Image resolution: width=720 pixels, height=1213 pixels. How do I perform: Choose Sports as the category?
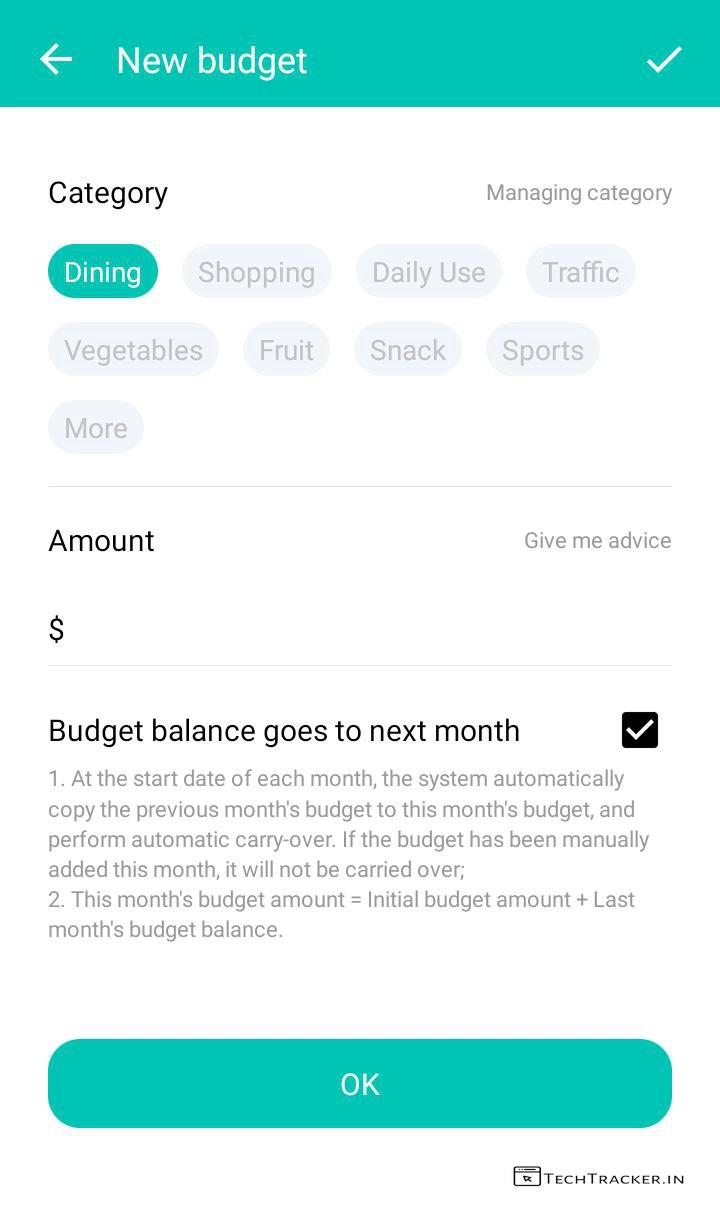[x=542, y=350]
